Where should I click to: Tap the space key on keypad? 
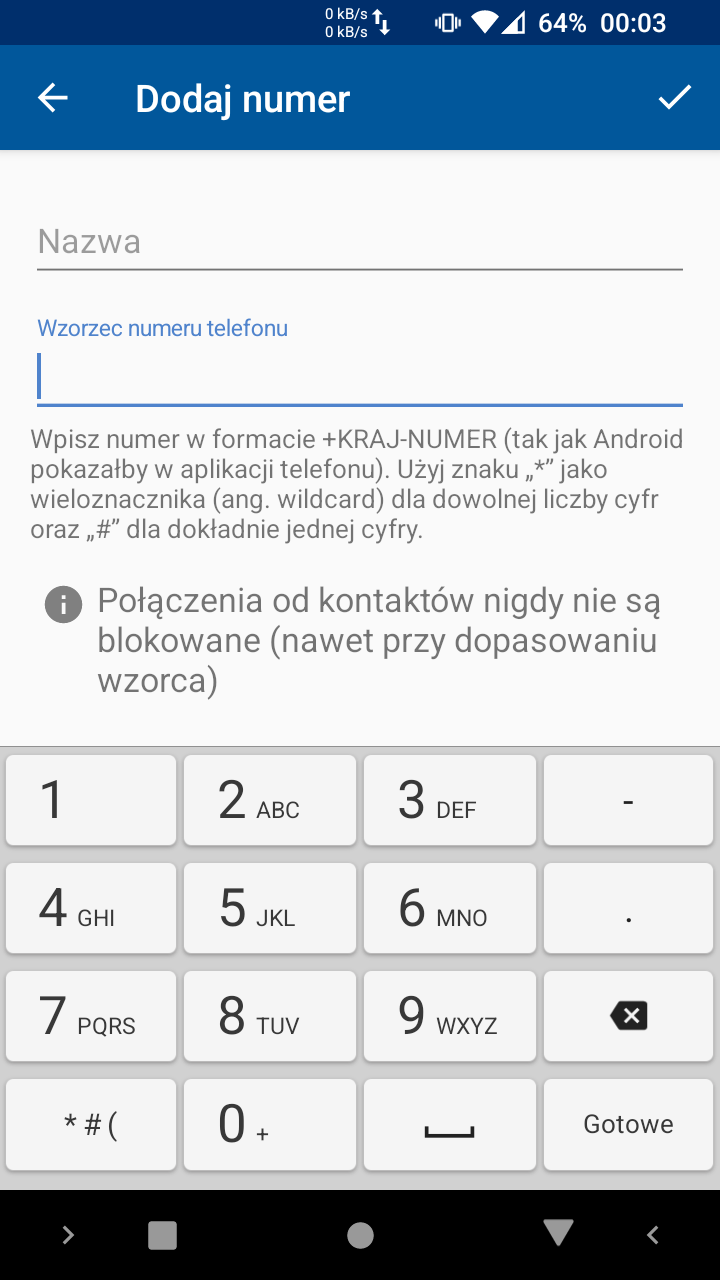[x=449, y=1124]
